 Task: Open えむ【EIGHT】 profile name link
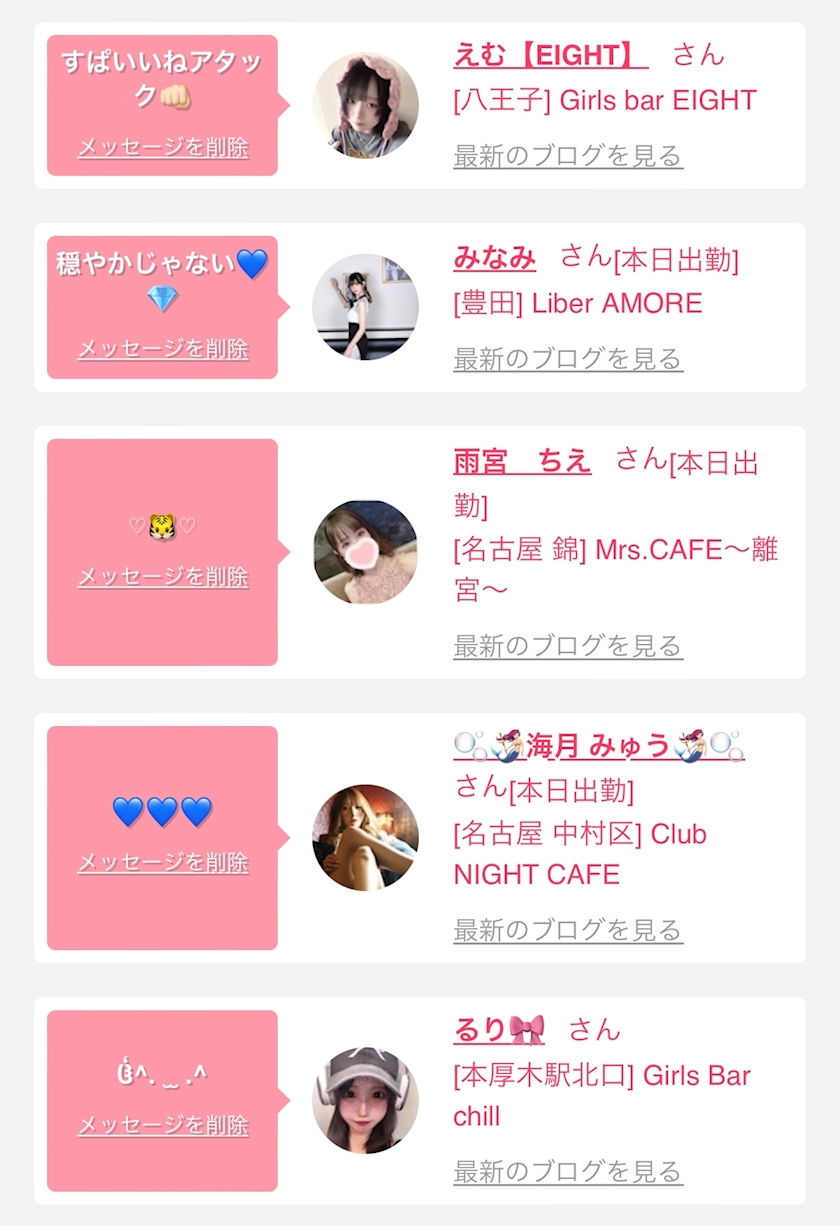click(x=550, y=54)
